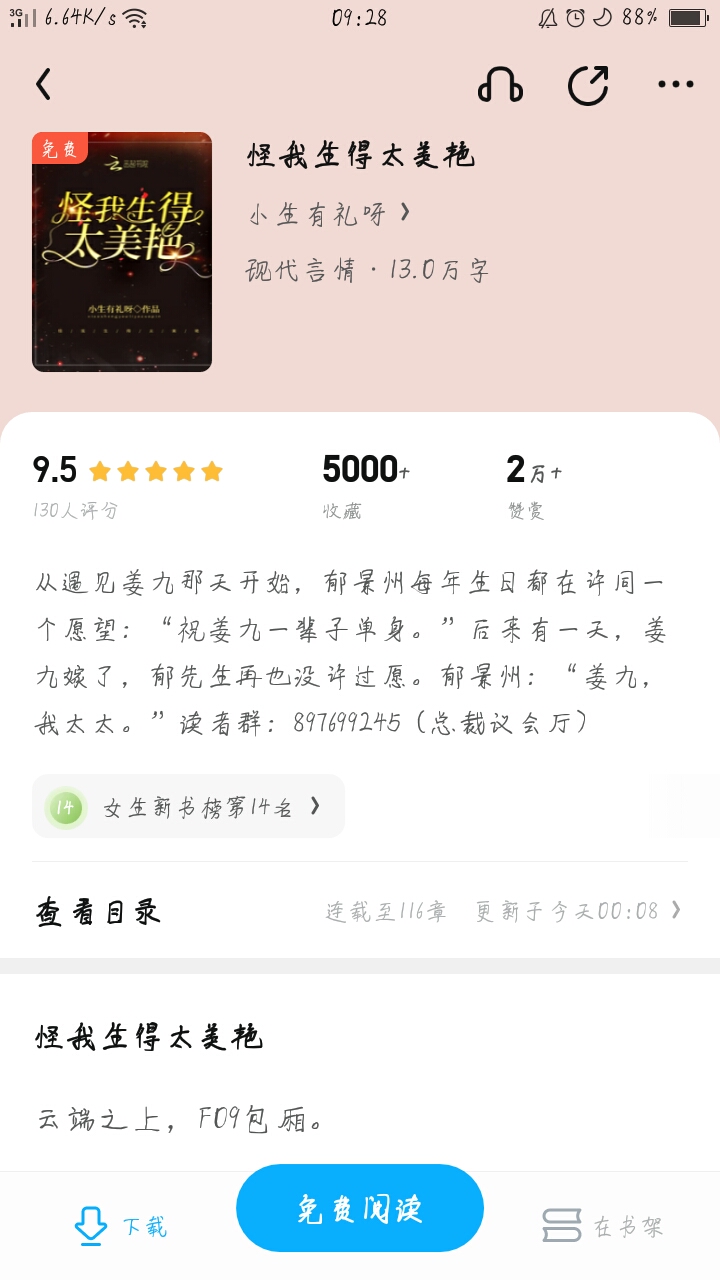Viewport: 720px width, 1280px height.
Task: Start reading with 免费阅读
Action: click(x=360, y=1208)
